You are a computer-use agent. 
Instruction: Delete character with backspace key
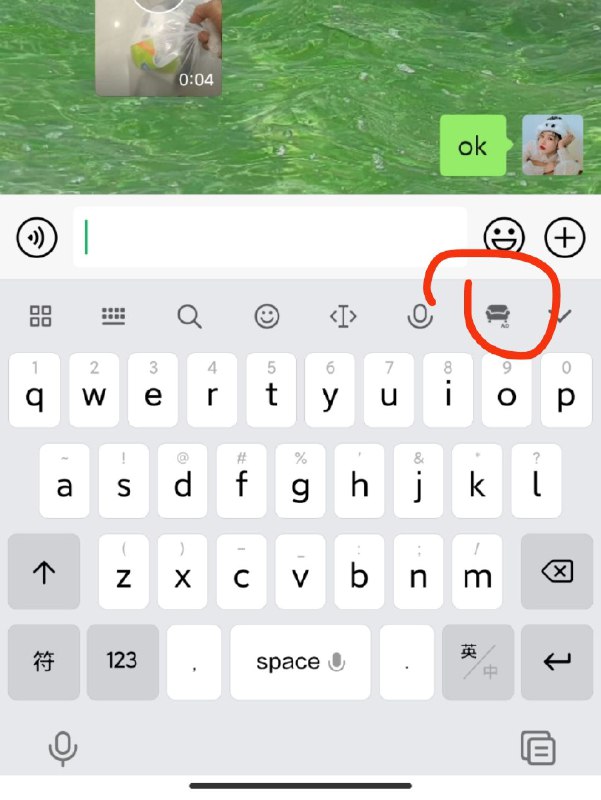[556, 573]
